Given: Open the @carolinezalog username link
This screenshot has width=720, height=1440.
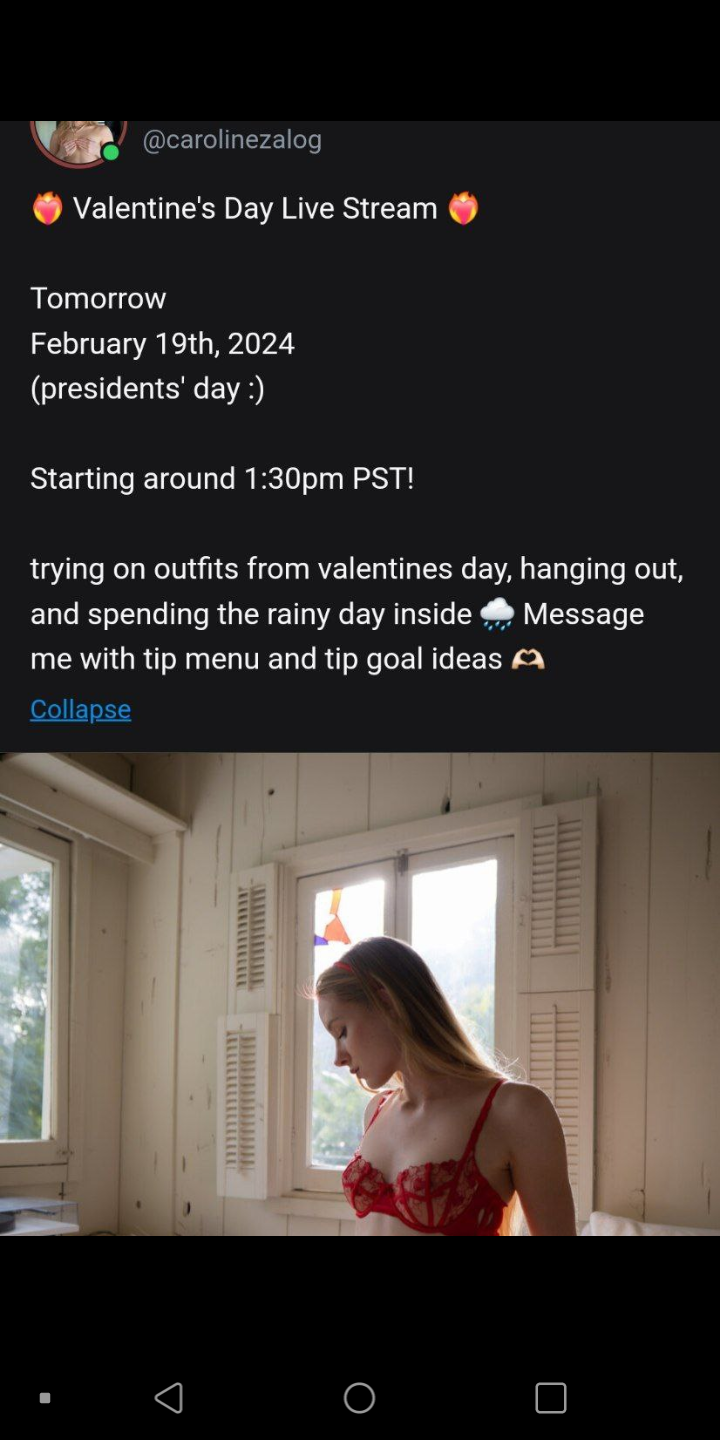Looking at the screenshot, I should coord(232,140).
